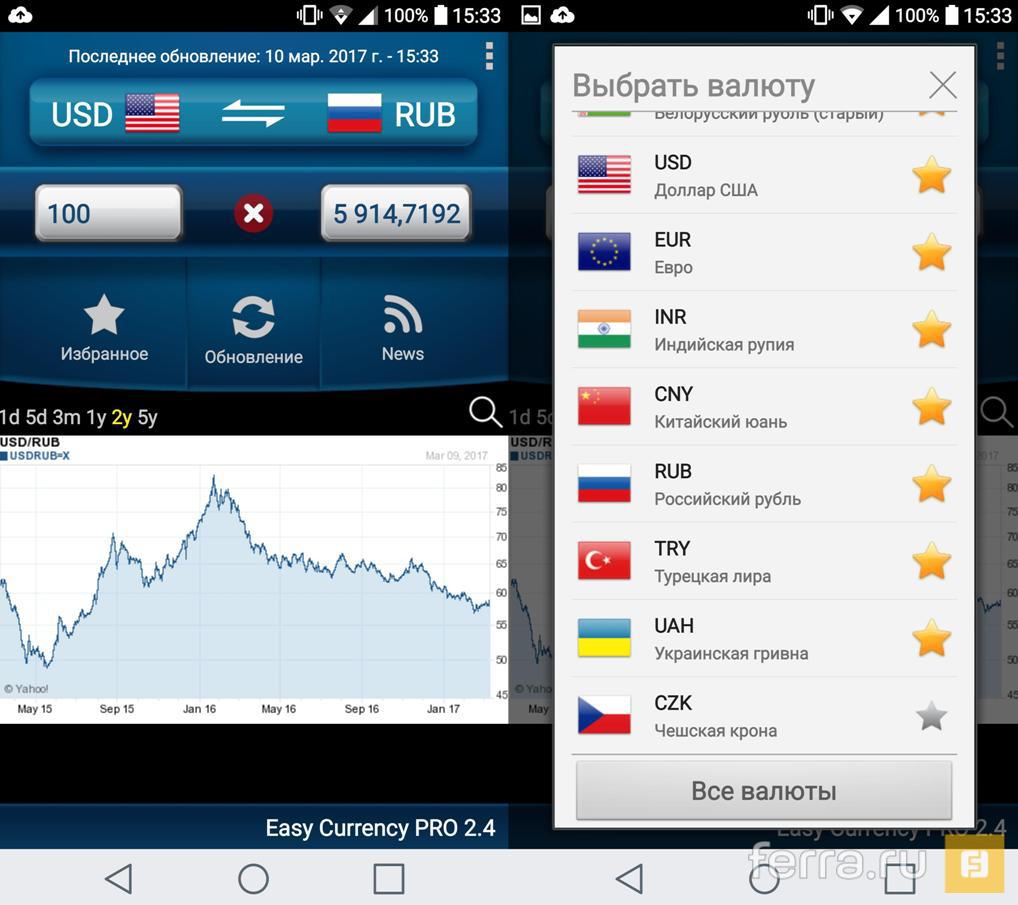Select the 1y chart period

pos(96,417)
